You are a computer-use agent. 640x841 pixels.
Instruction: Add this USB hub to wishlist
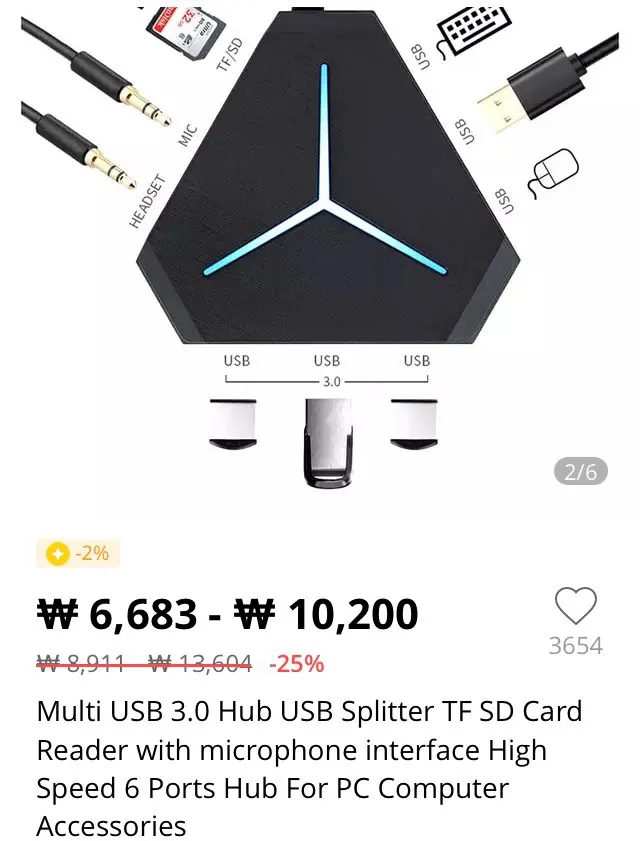tap(575, 607)
